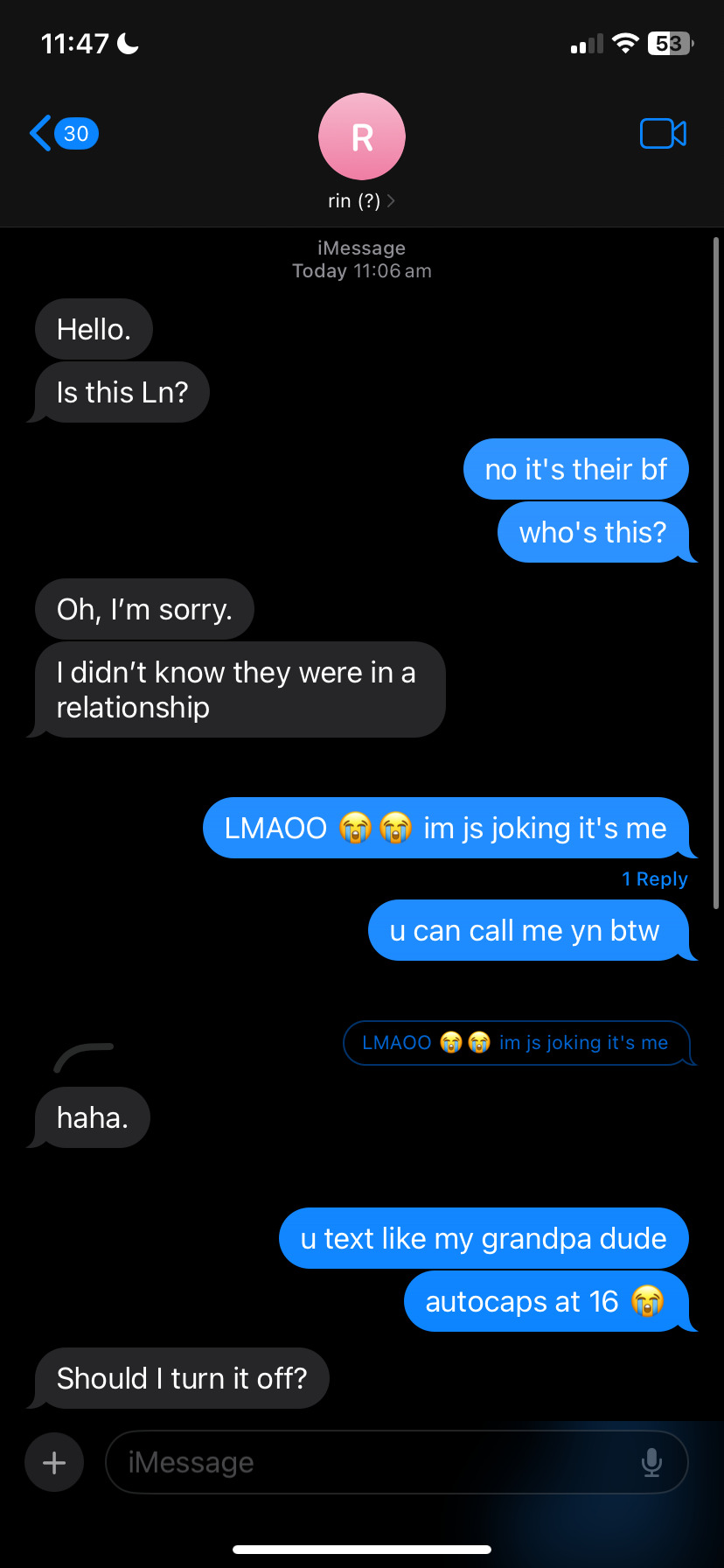Open the 1 Reply thread
Image resolution: width=724 pixels, height=1568 pixels.
[x=654, y=879]
